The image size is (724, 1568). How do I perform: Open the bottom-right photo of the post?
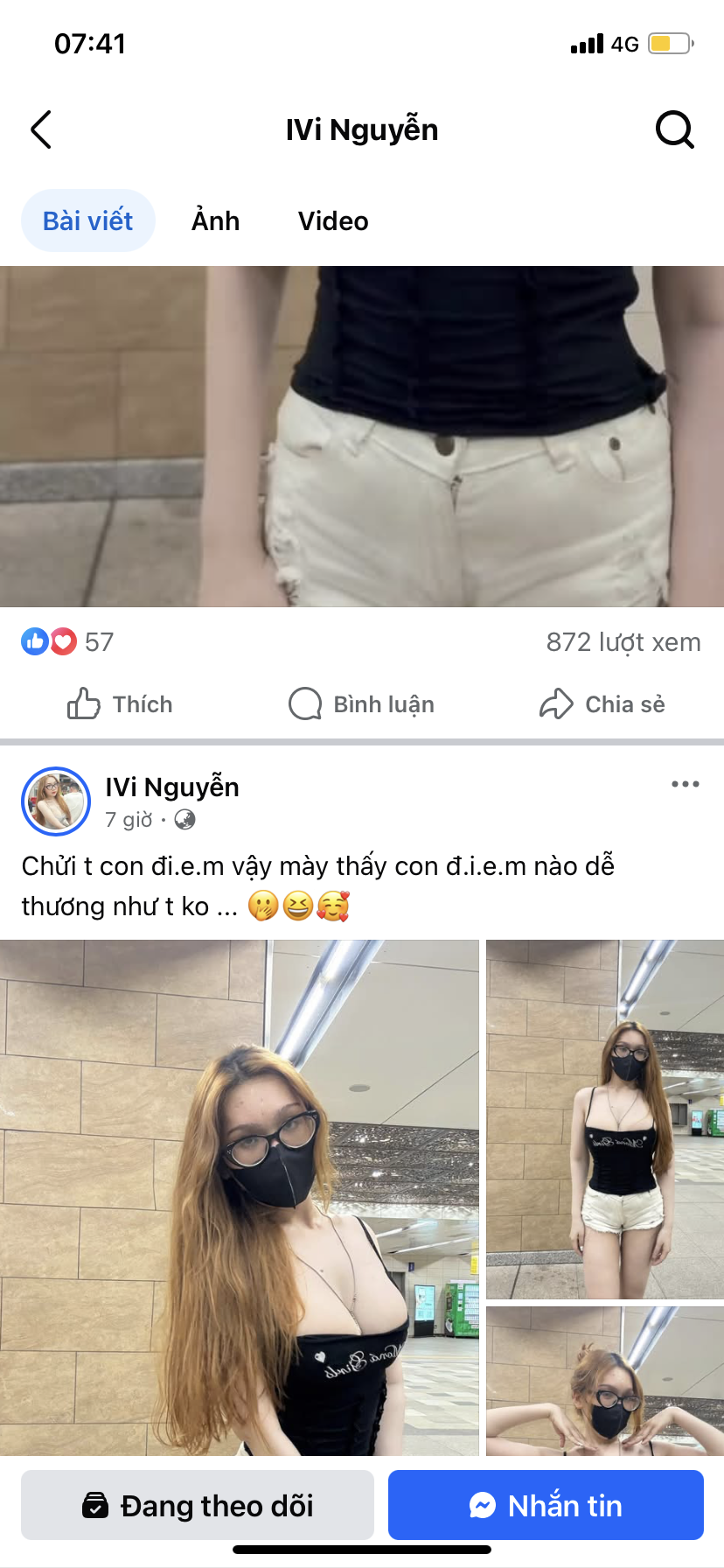604,1382
